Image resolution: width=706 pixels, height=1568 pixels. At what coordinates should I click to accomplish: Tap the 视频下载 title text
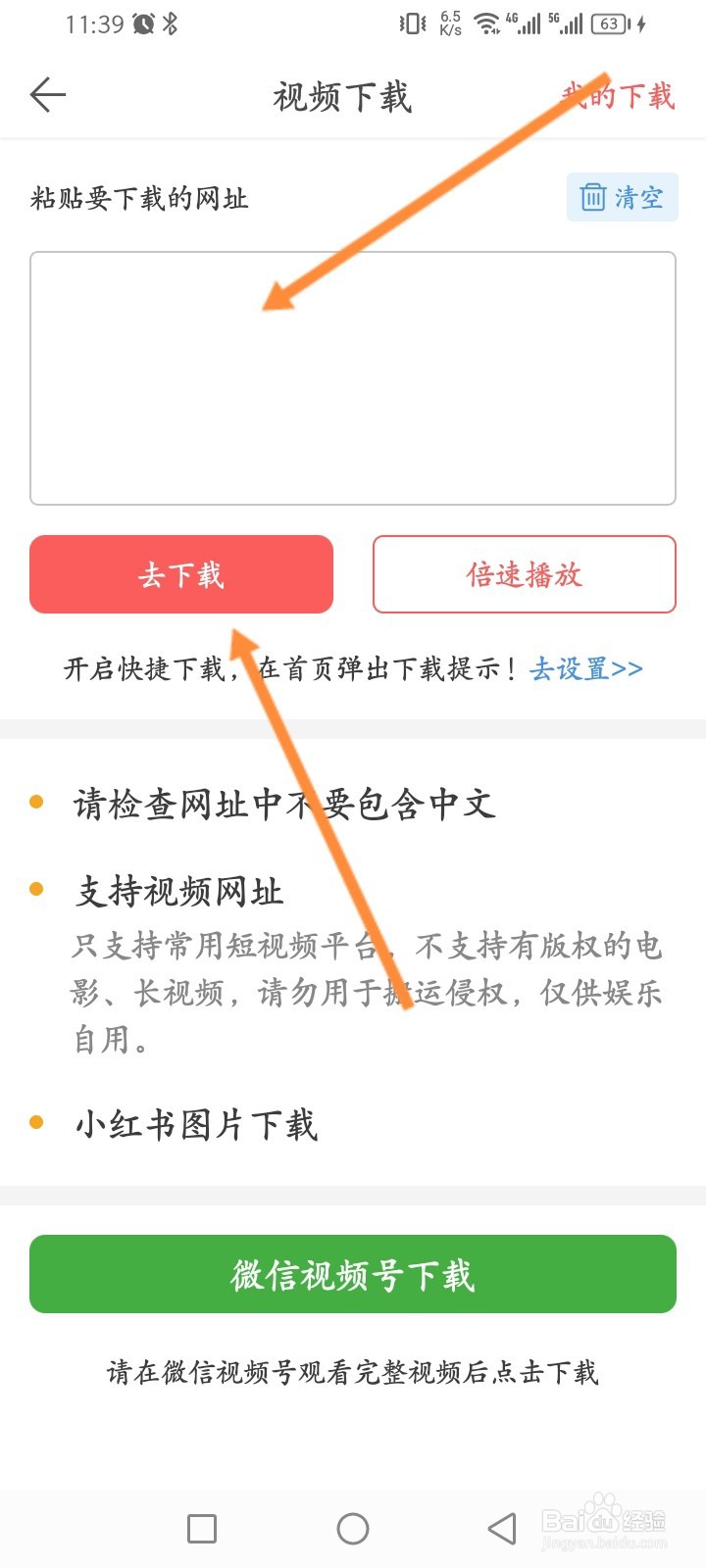pyautogui.click(x=341, y=95)
